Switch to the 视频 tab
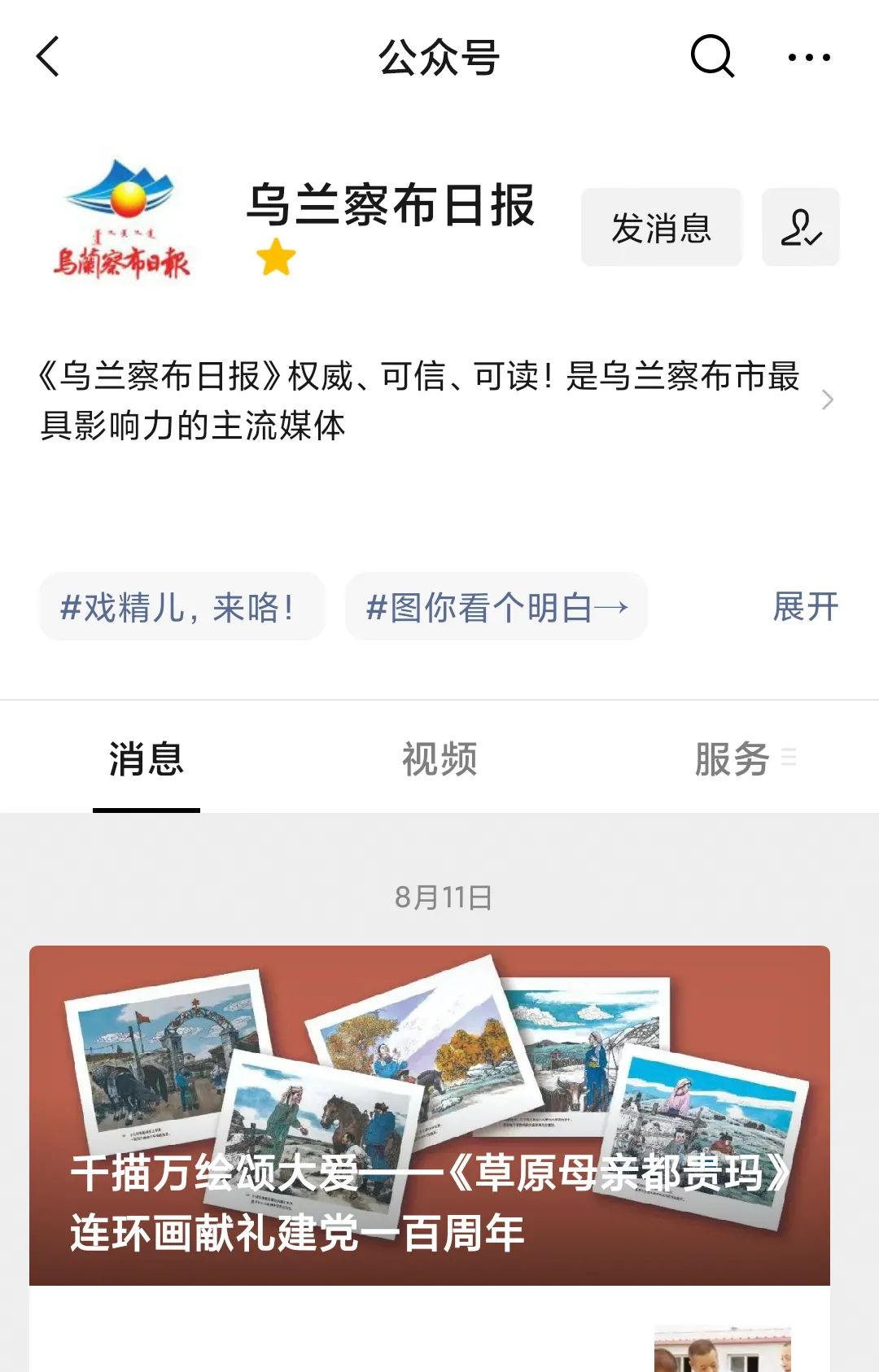Image resolution: width=879 pixels, height=1372 pixels. (439, 759)
